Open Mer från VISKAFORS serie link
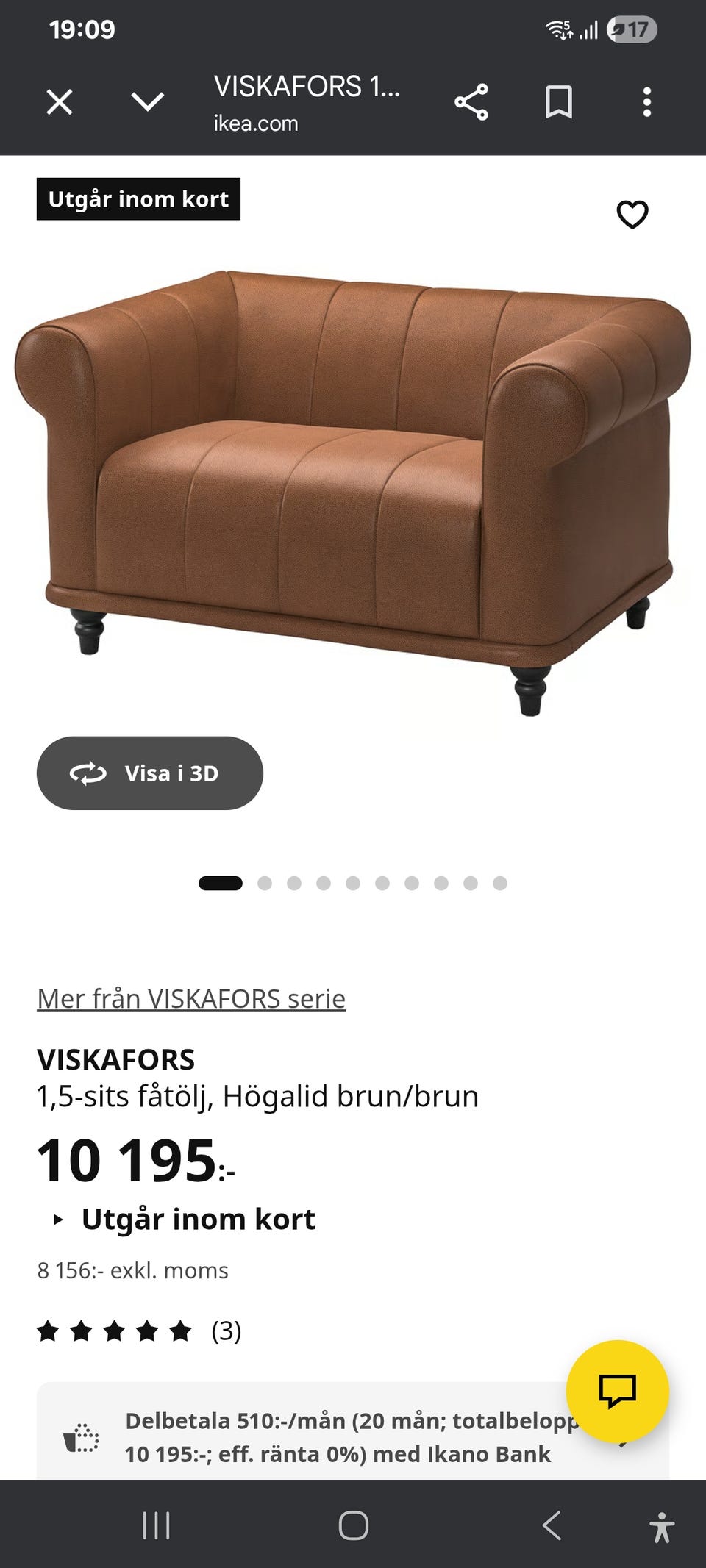The image size is (706, 1568). tap(190, 998)
